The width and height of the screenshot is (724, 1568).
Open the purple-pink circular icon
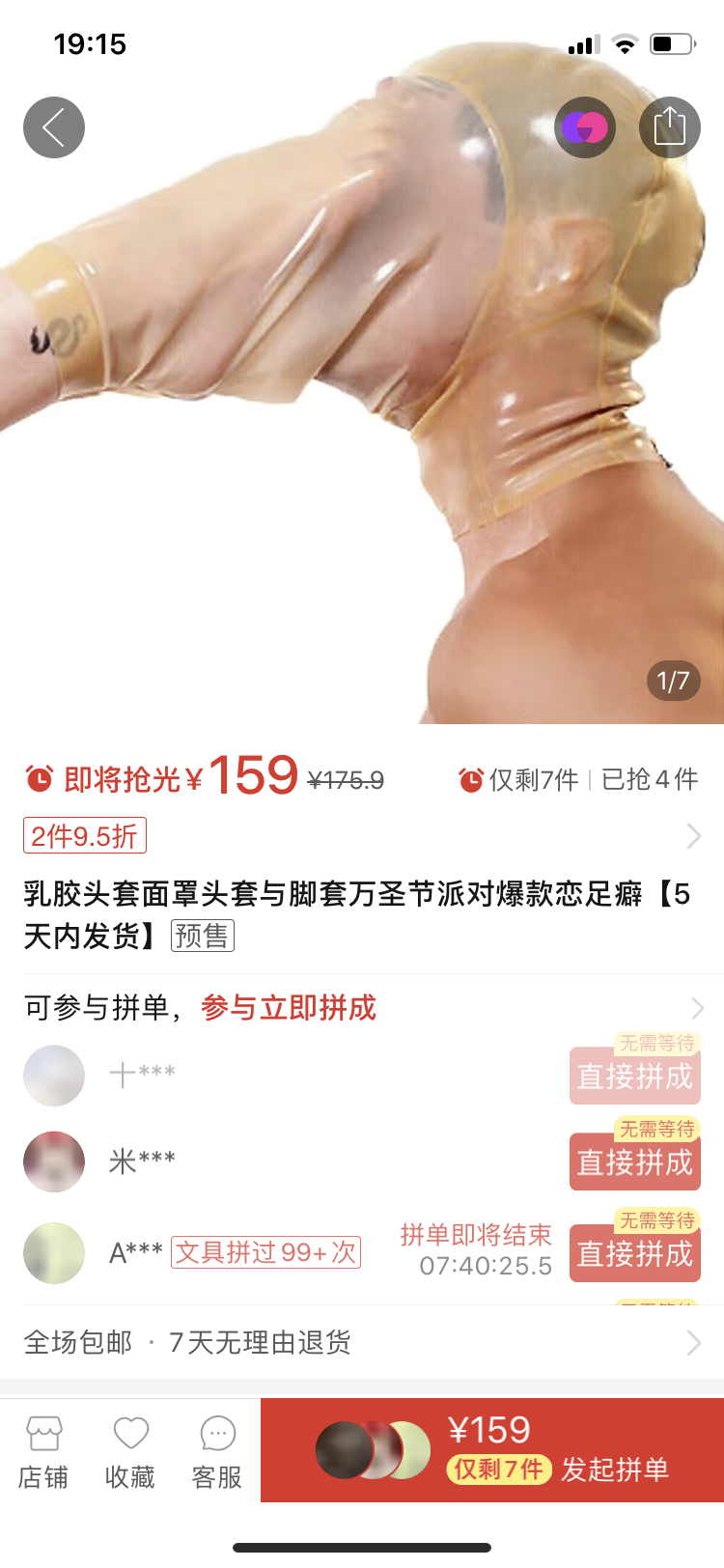click(x=584, y=127)
